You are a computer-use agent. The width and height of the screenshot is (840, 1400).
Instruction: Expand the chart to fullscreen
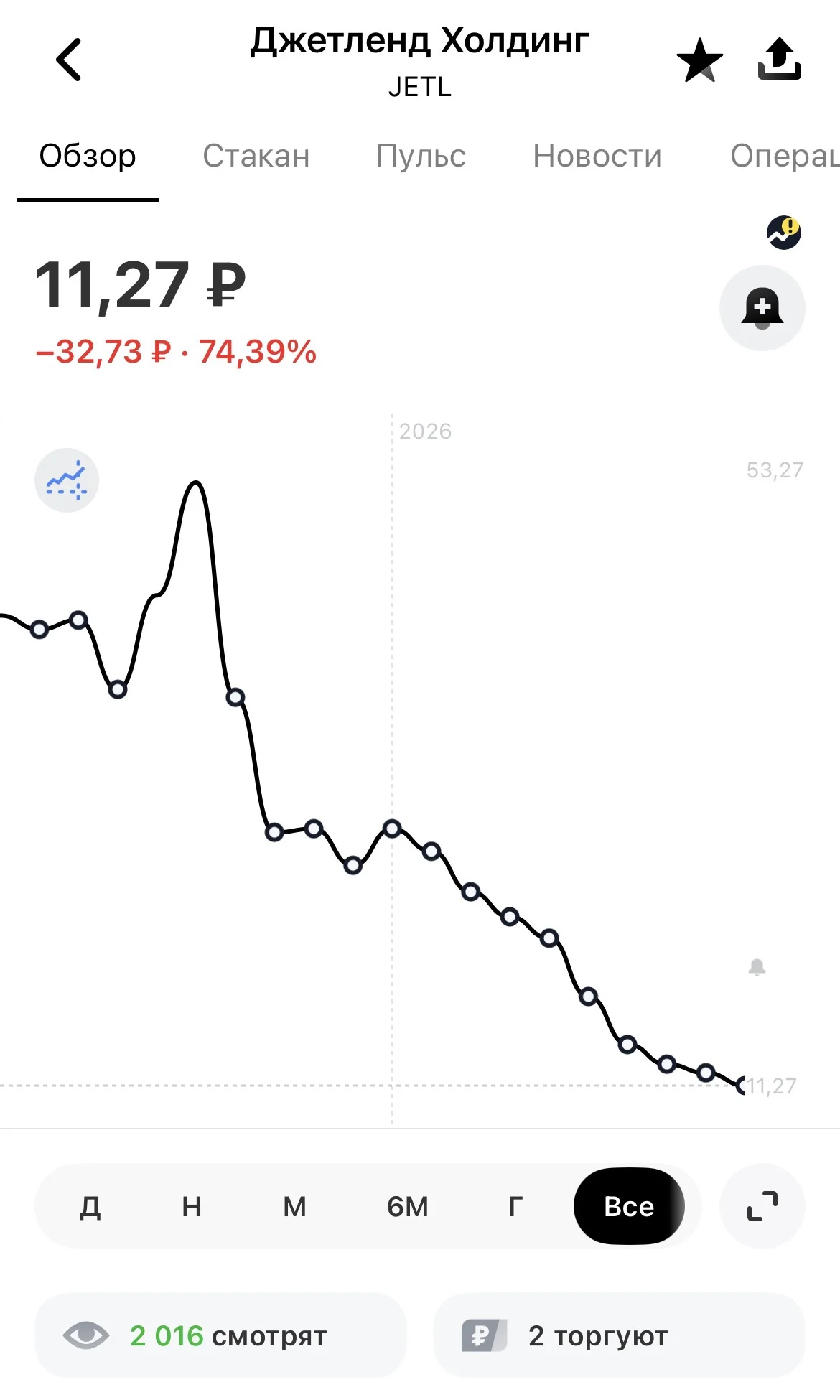coord(762,1206)
